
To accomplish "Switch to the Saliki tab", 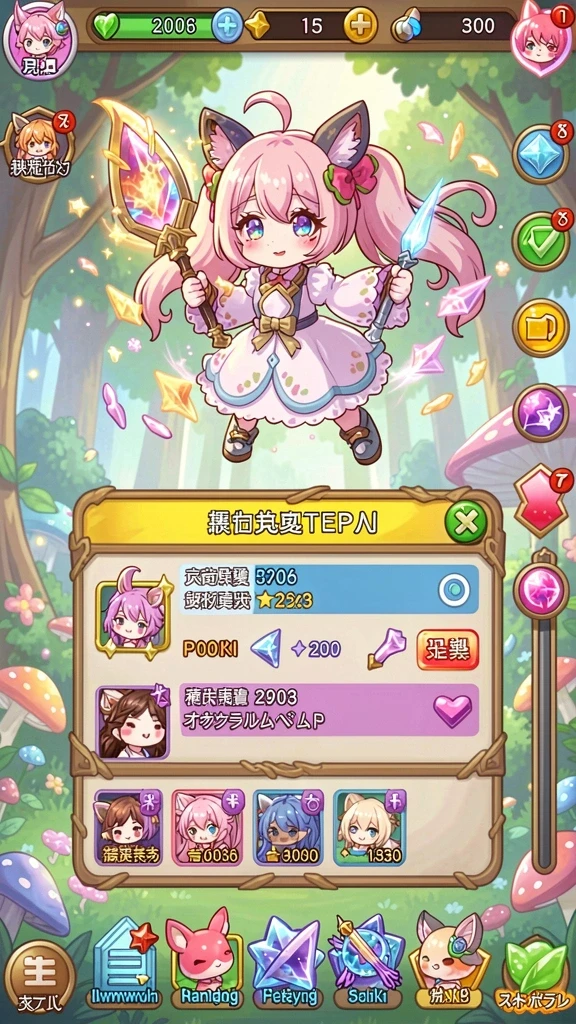I will (367, 961).
